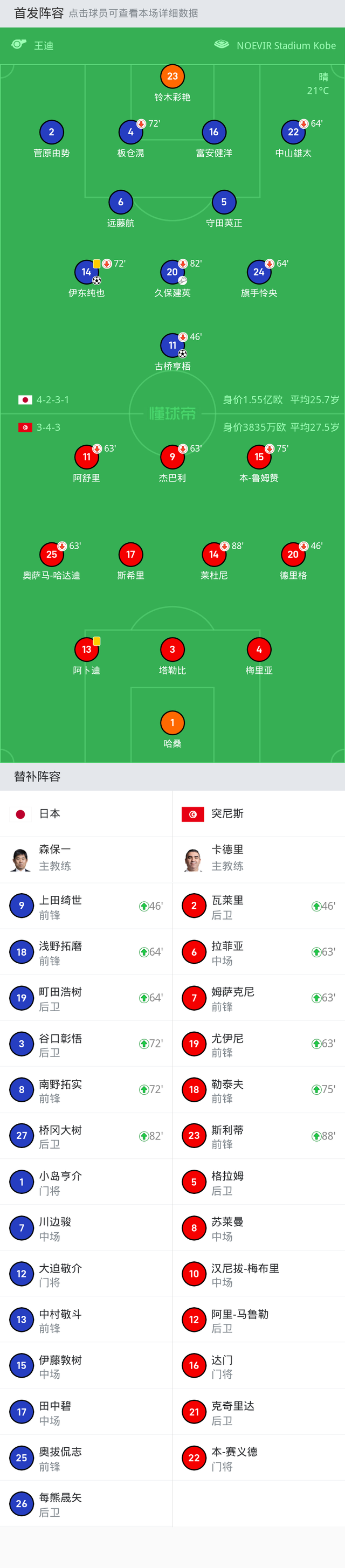The height and width of the screenshot is (1568, 345).
Task: Tap 伊东纯也 number 14 on pitch
Action: click(x=86, y=272)
